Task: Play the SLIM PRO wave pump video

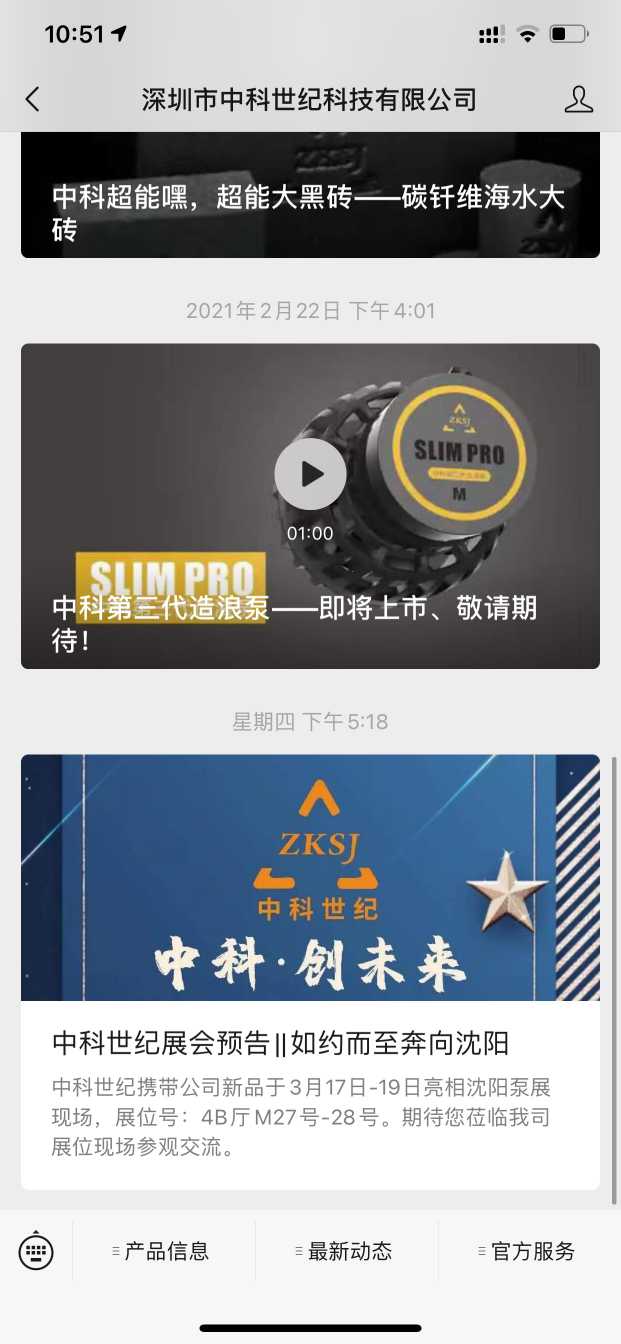Action: pos(310,474)
